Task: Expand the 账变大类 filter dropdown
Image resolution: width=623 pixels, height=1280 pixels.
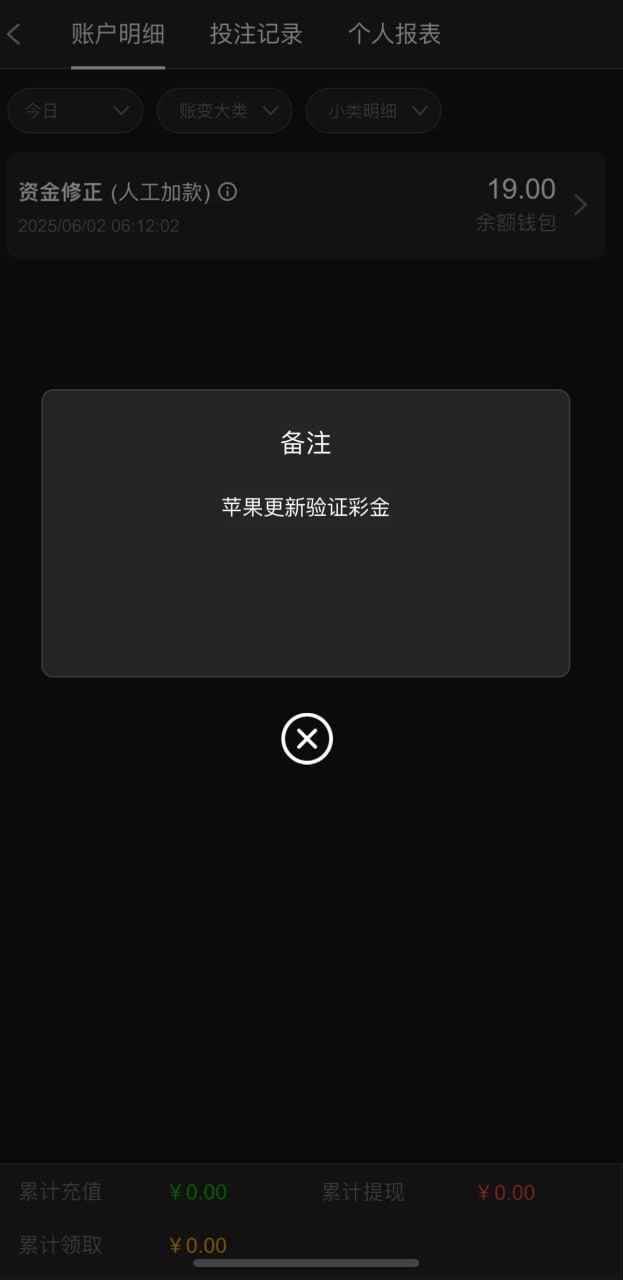Action: 224,111
